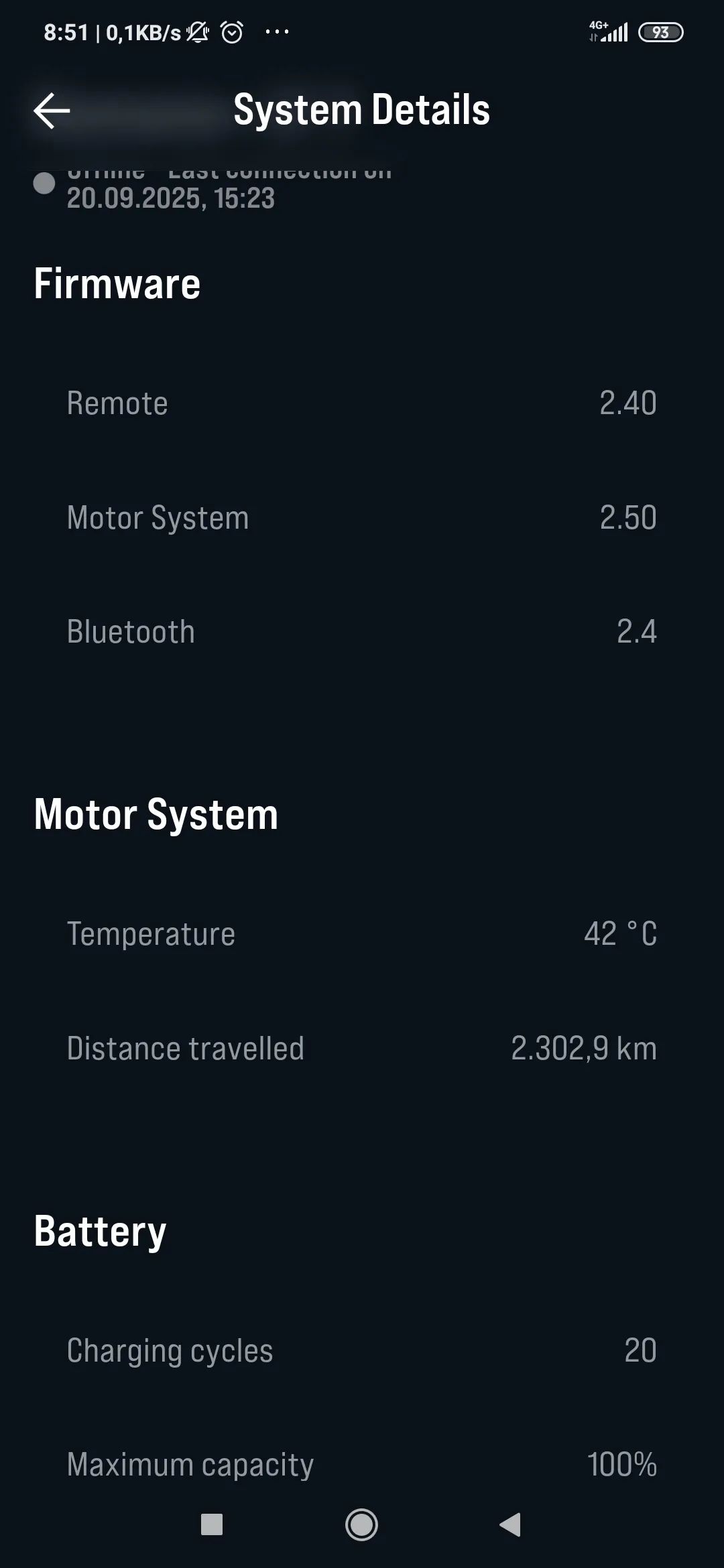Tap the system home button
Viewport: 724px width, 1568px height.
[361, 1524]
